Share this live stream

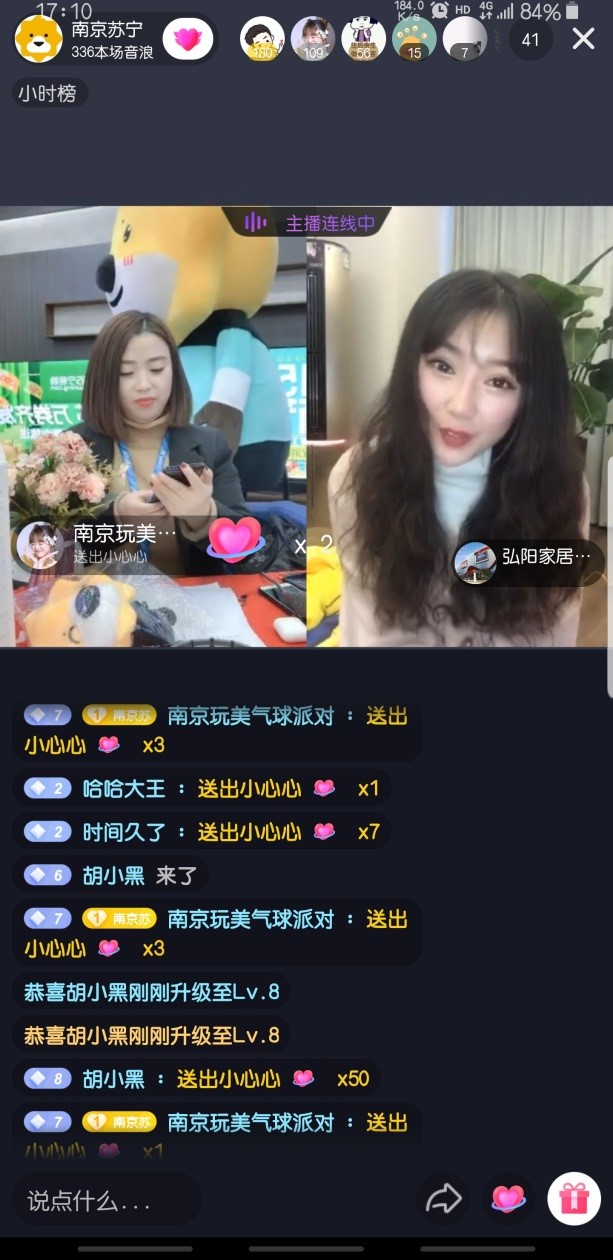(444, 1199)
